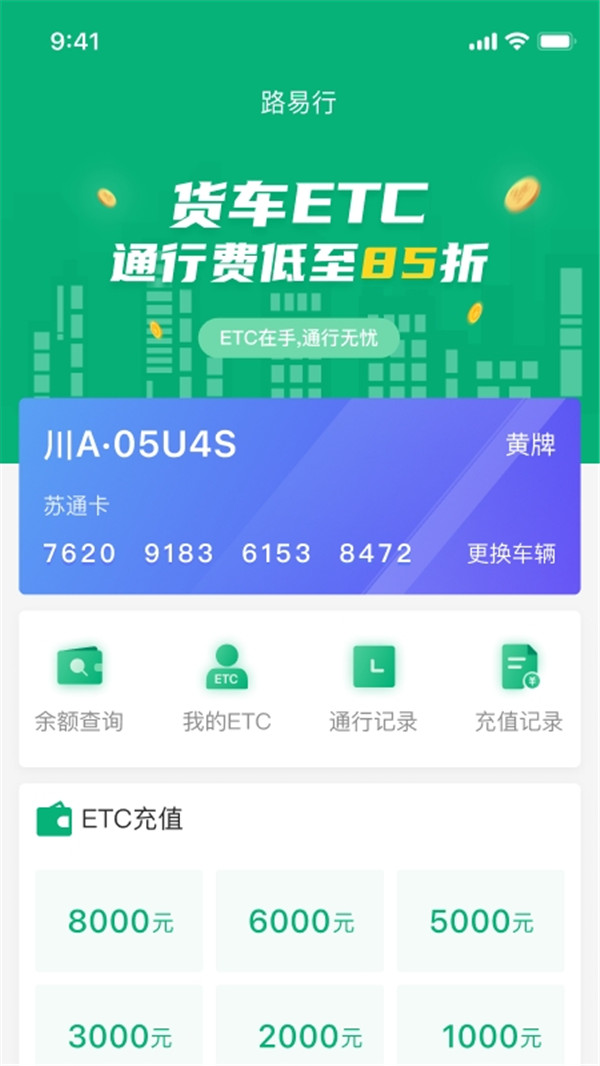Viewport: 600px width, 1066px height.
Task: Tap the 1000元 recharge amount
Action: pos(481,1033)
